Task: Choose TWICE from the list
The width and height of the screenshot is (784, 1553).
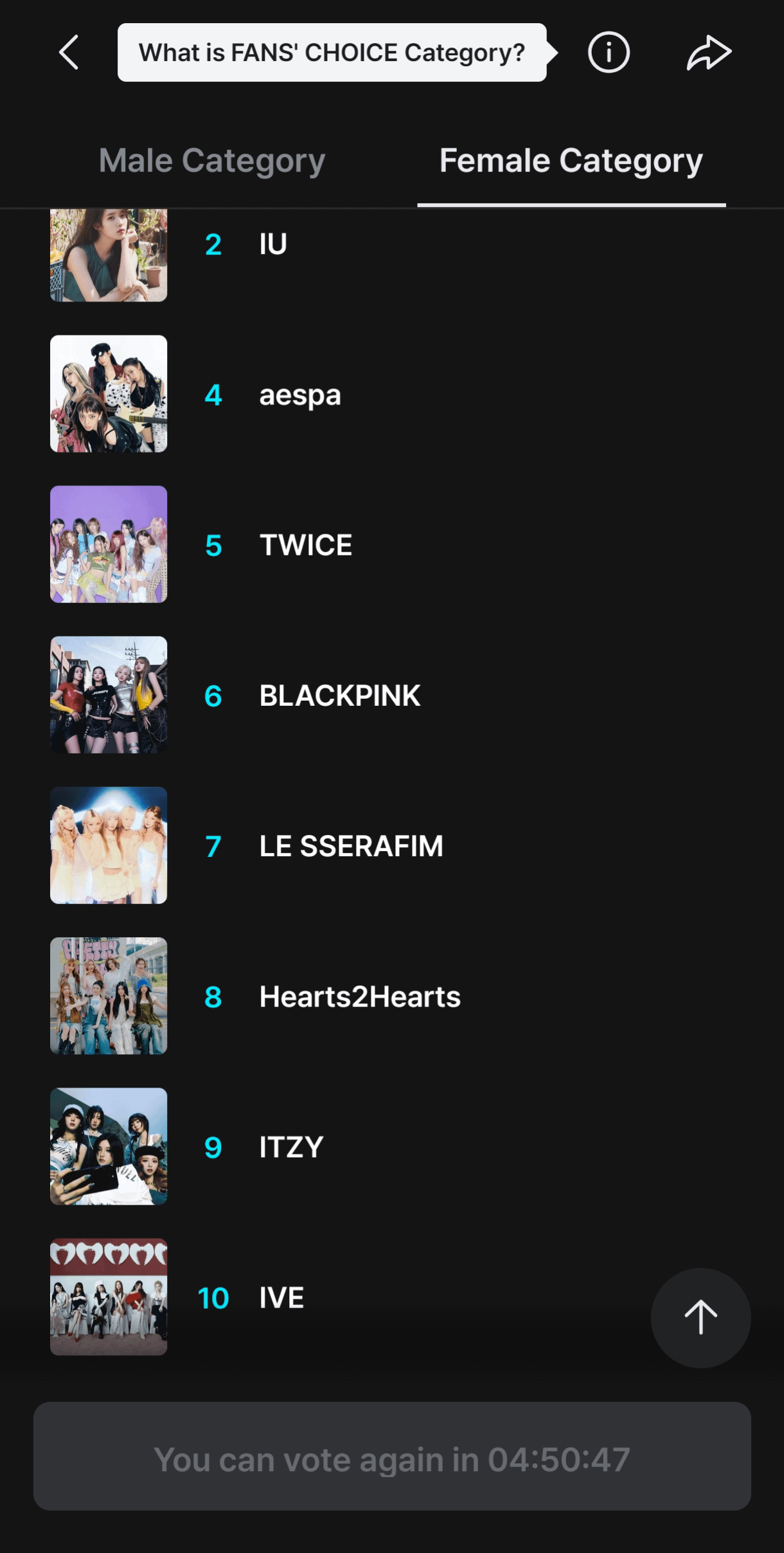Action: coord(305,545)
